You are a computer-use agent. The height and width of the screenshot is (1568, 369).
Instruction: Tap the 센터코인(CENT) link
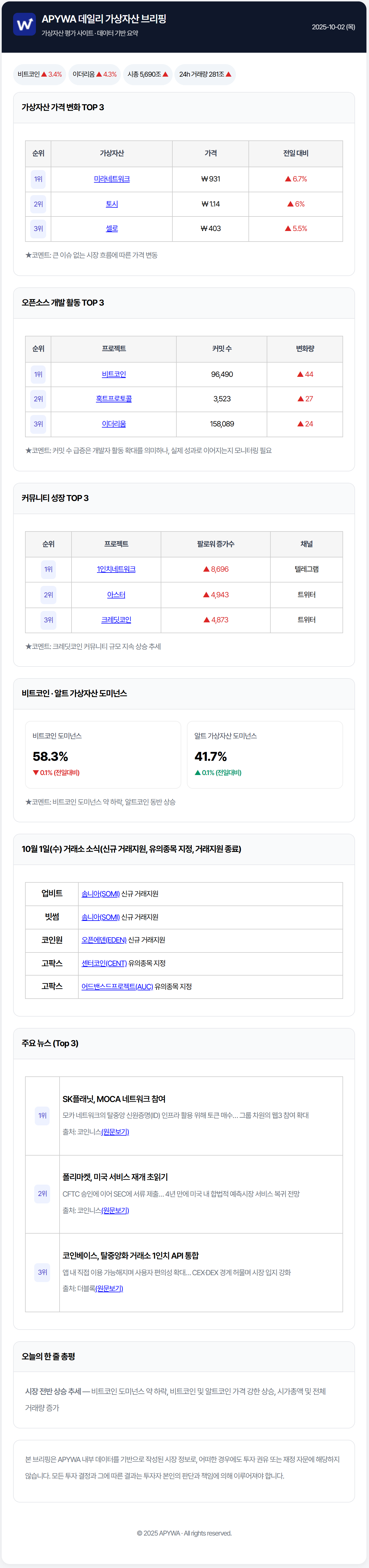(x=104, y=963)
